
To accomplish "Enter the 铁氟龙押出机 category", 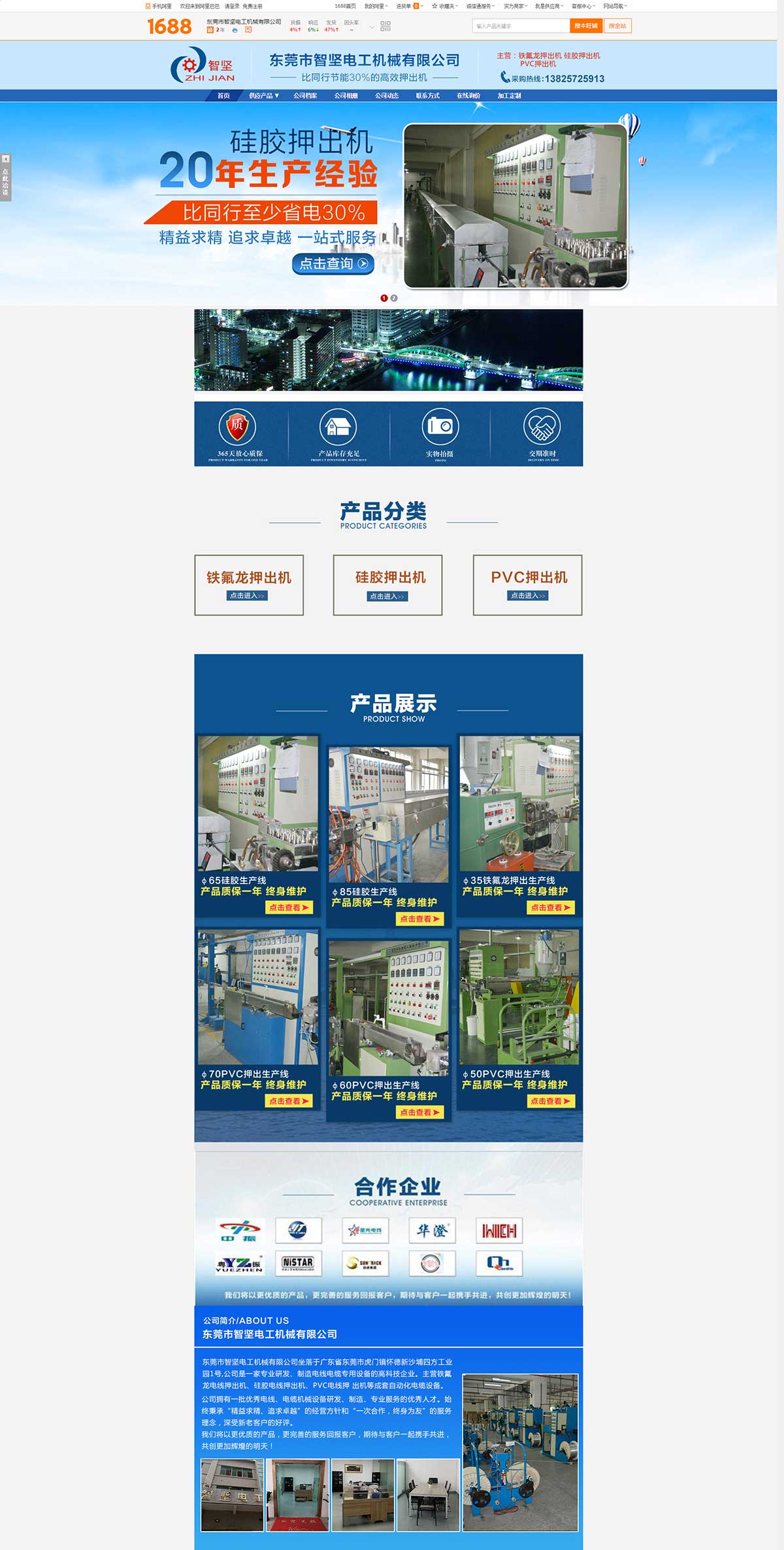I will [248, 595].
